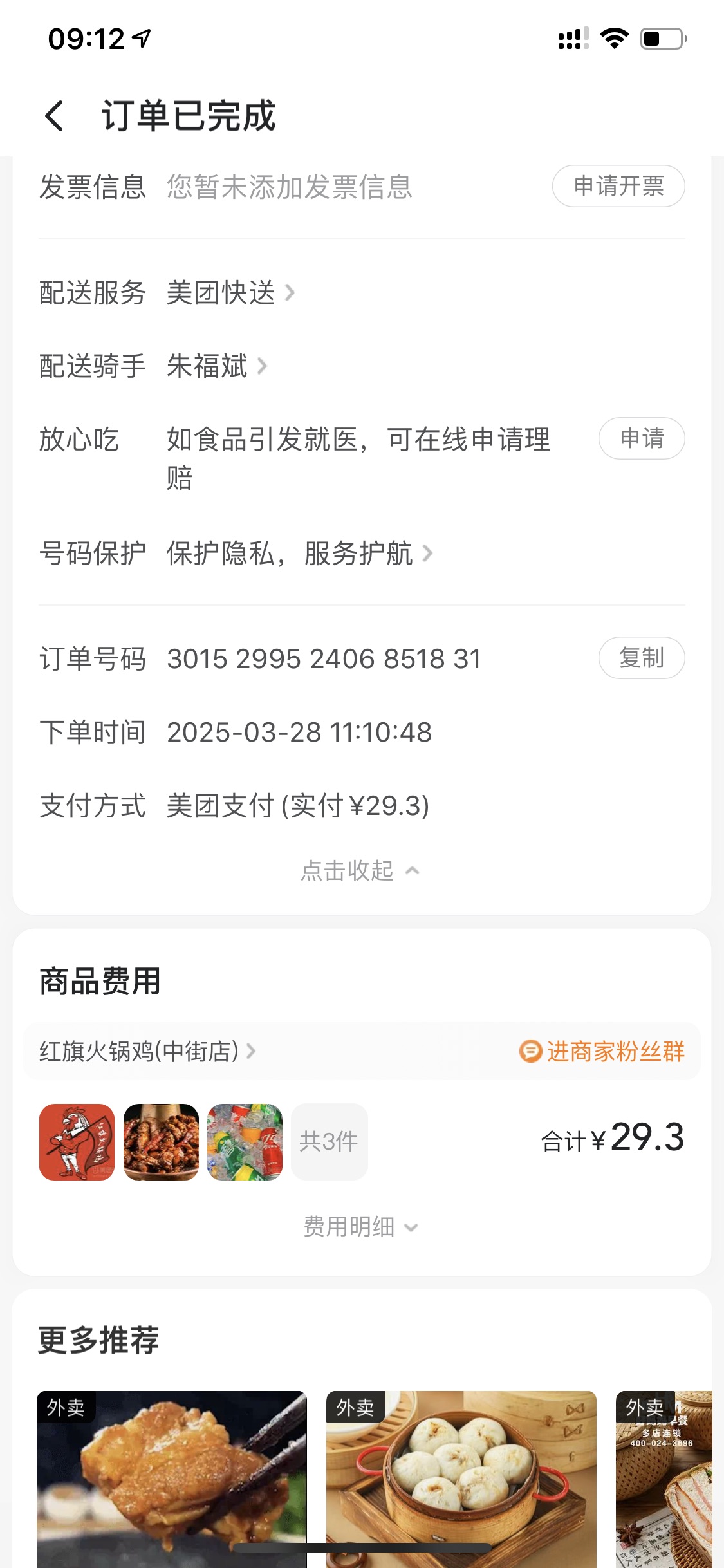Expand 费用明细 fee breakdown

(360, 1227)
